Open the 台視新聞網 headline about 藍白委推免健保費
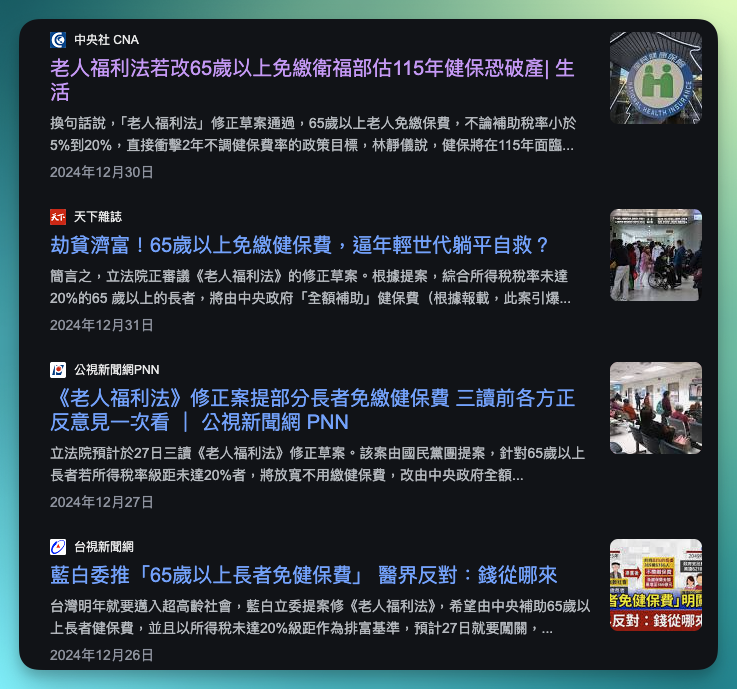This screenshot has width=737, height=689. pos(304,575)
